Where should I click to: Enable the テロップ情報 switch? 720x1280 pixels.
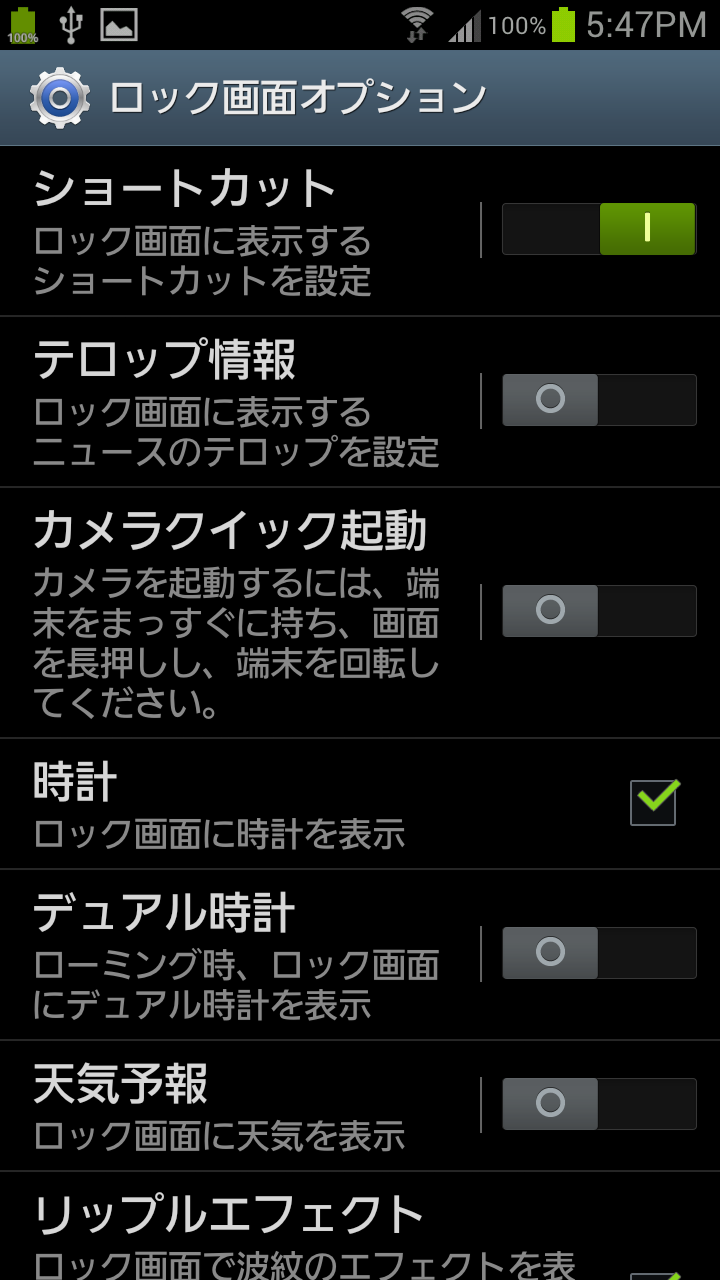point(599,400)
